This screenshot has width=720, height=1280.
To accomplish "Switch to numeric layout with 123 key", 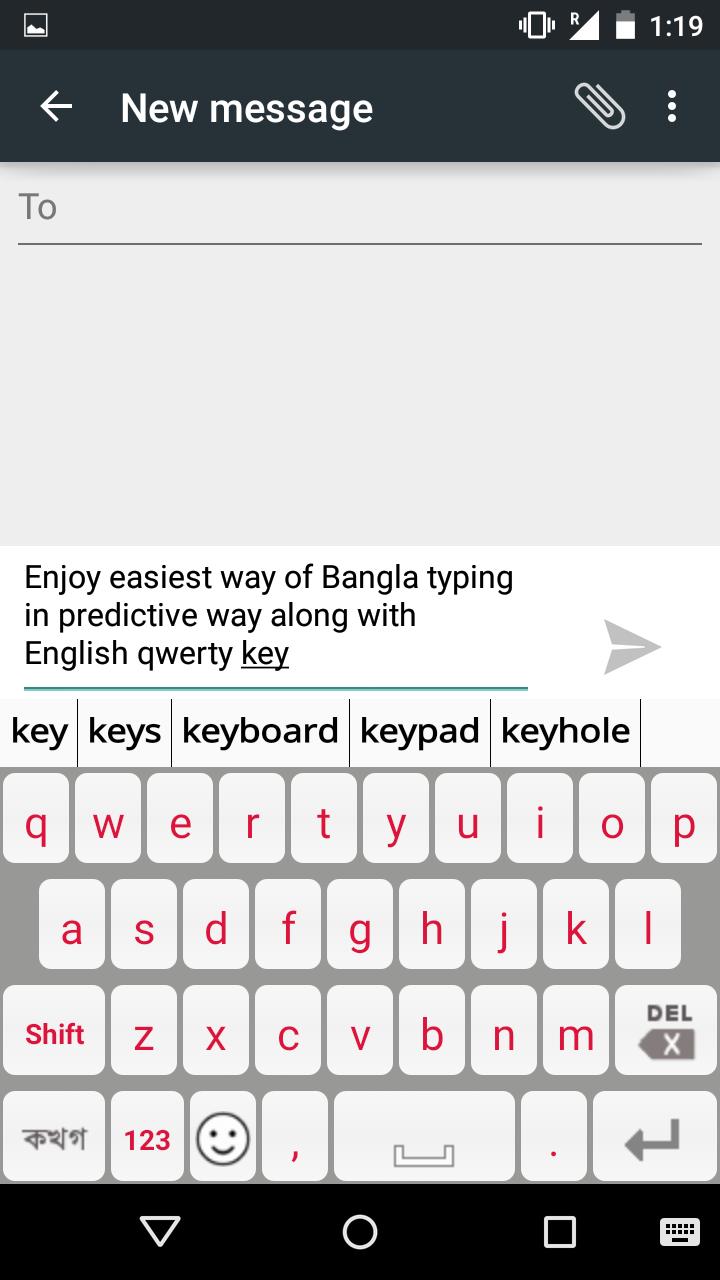I will (x=147, y=1137).
